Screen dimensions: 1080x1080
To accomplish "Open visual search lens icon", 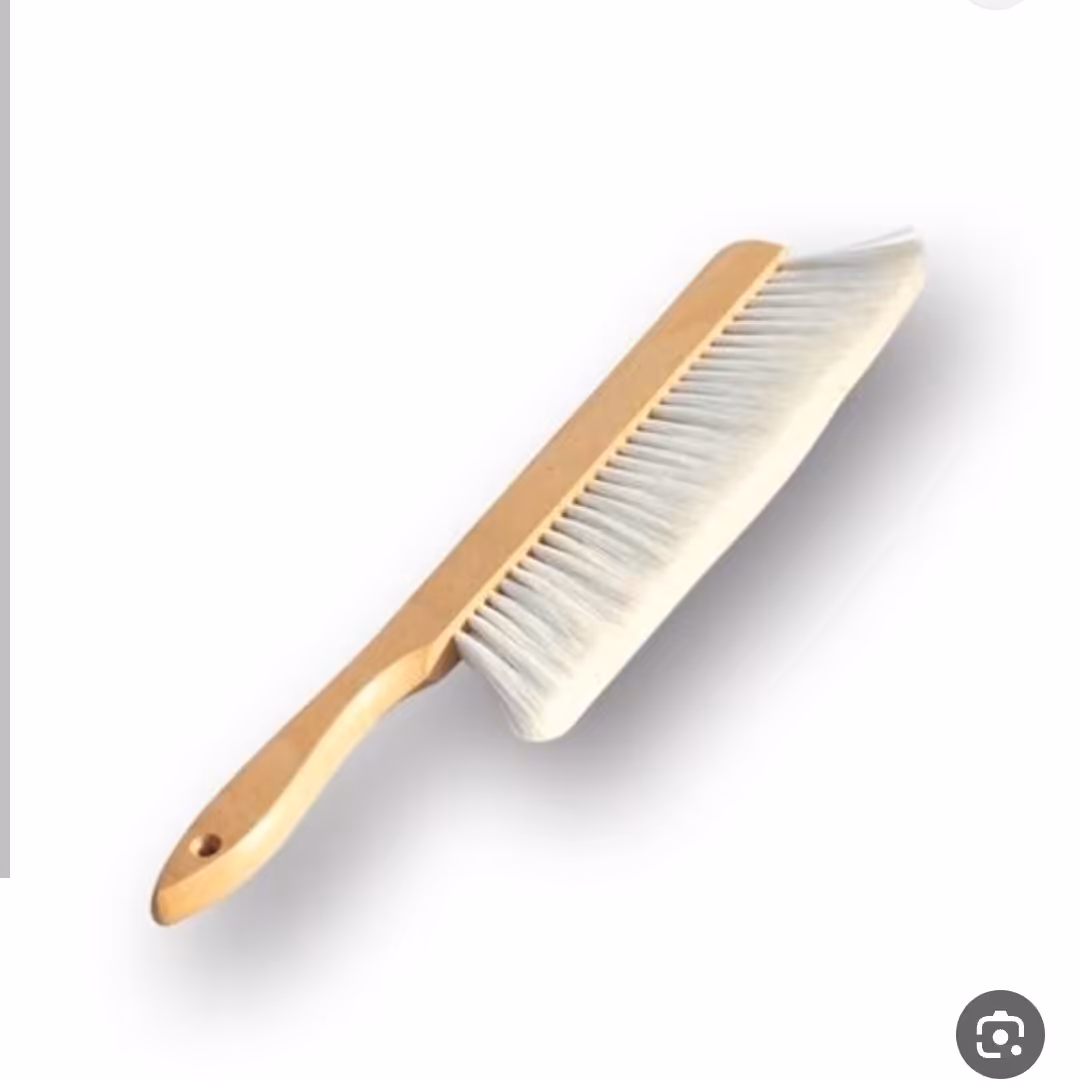I will point(999,1034).
